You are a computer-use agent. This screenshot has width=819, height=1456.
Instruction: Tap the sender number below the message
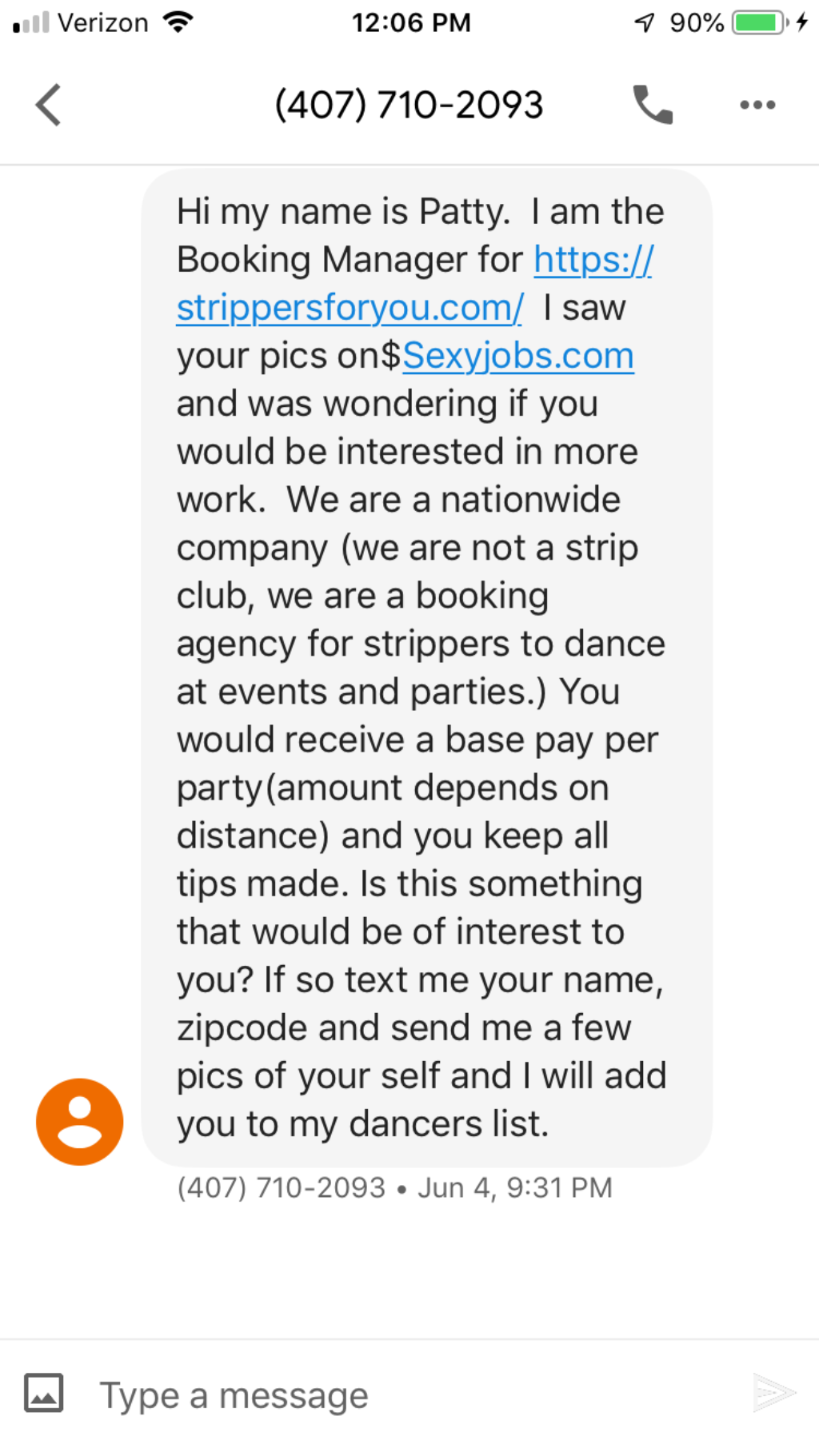click(280, 1188)
